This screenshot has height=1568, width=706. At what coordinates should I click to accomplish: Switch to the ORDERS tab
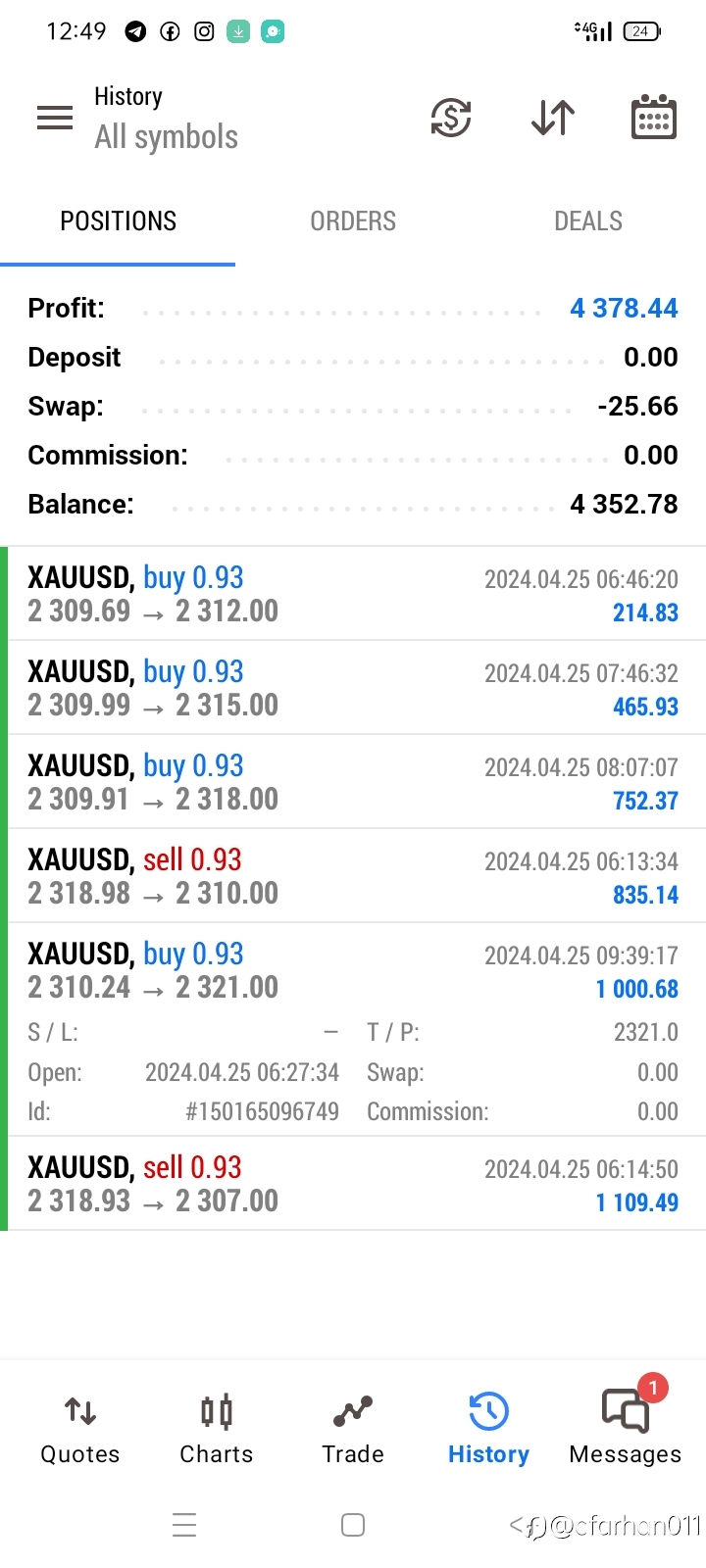(353, 221)
